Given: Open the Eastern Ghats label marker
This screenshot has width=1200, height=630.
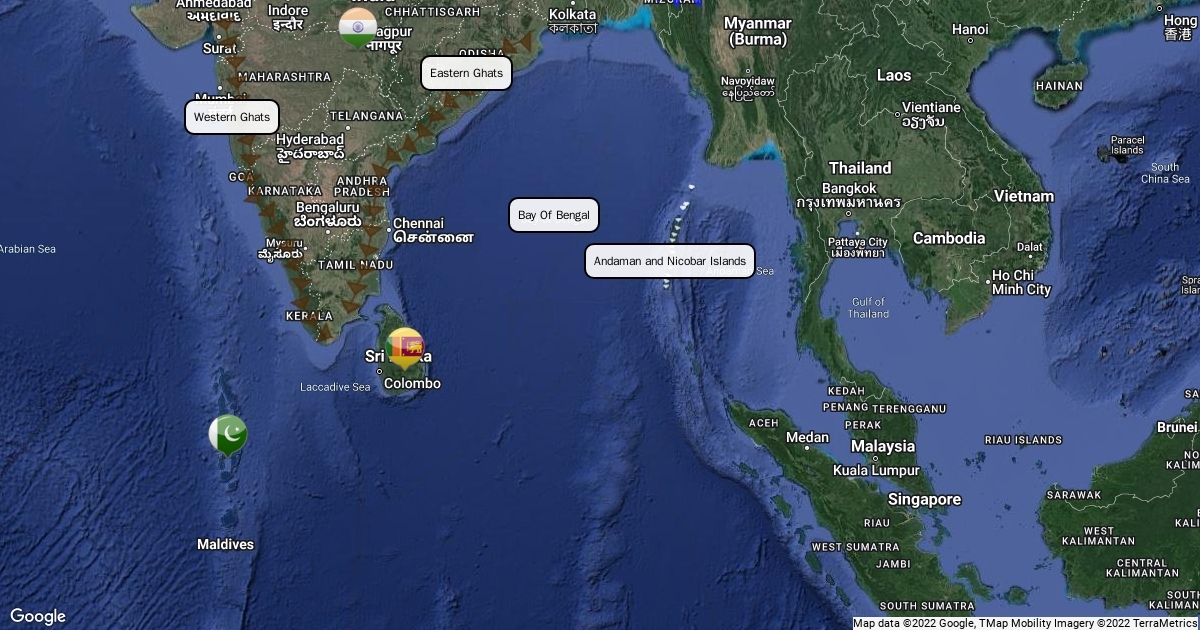Looking at the screenshot, I should coord(466,73).
